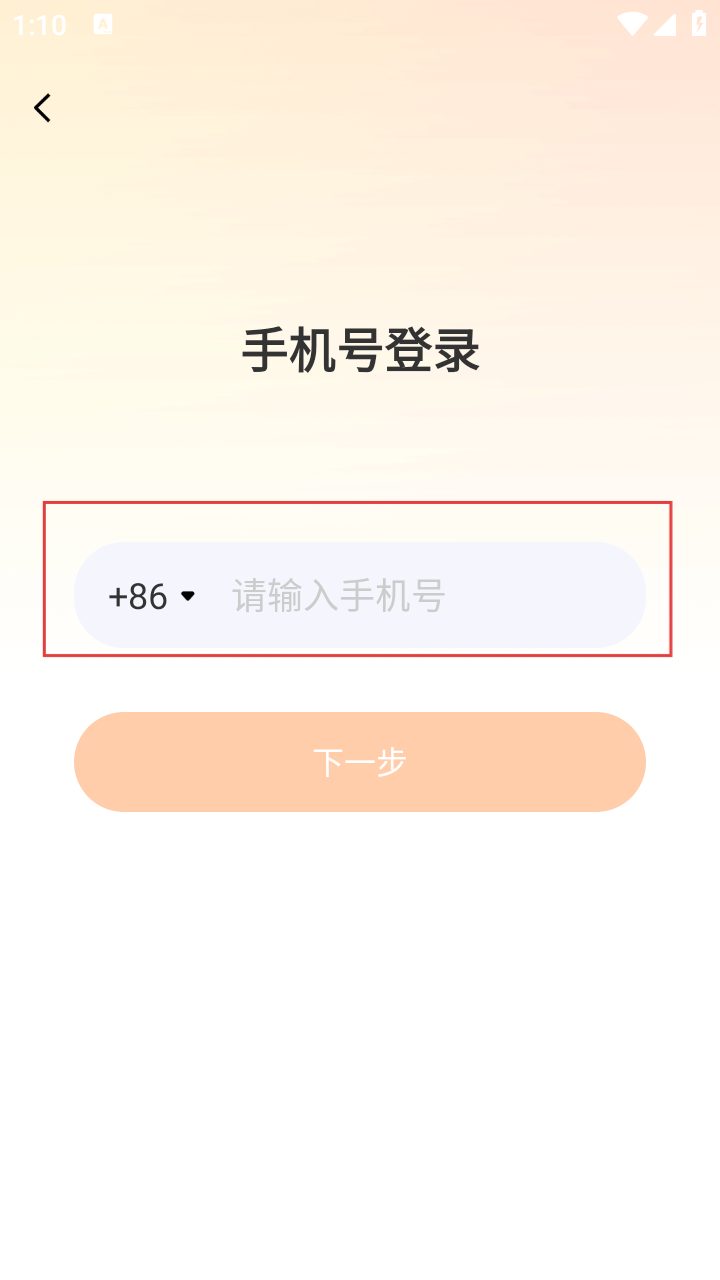
Task: Tap the 下一步 next step button
Action: point(360,762)
